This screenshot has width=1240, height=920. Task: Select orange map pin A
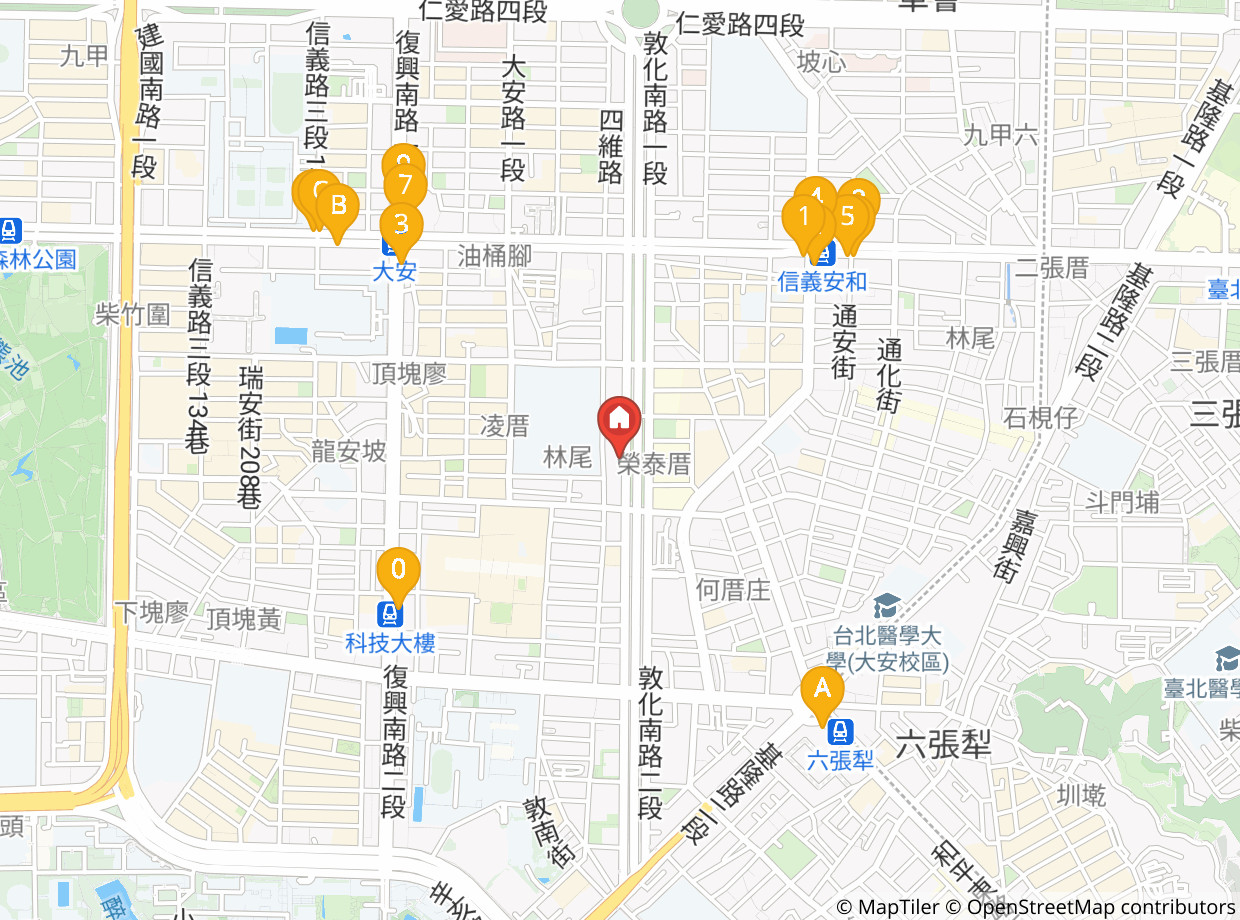point(822,695)
